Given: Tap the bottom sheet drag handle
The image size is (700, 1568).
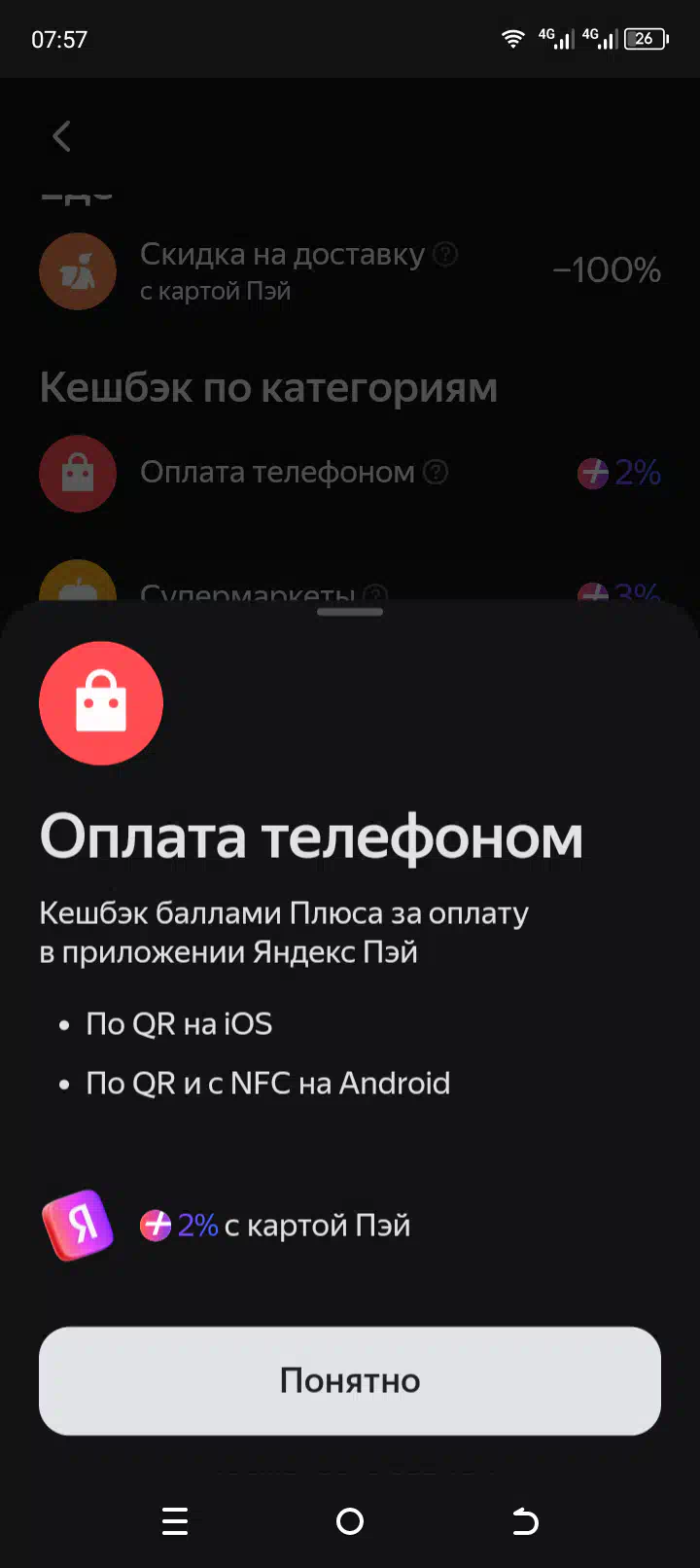Looking at the screenshot, I should [350, 612].
